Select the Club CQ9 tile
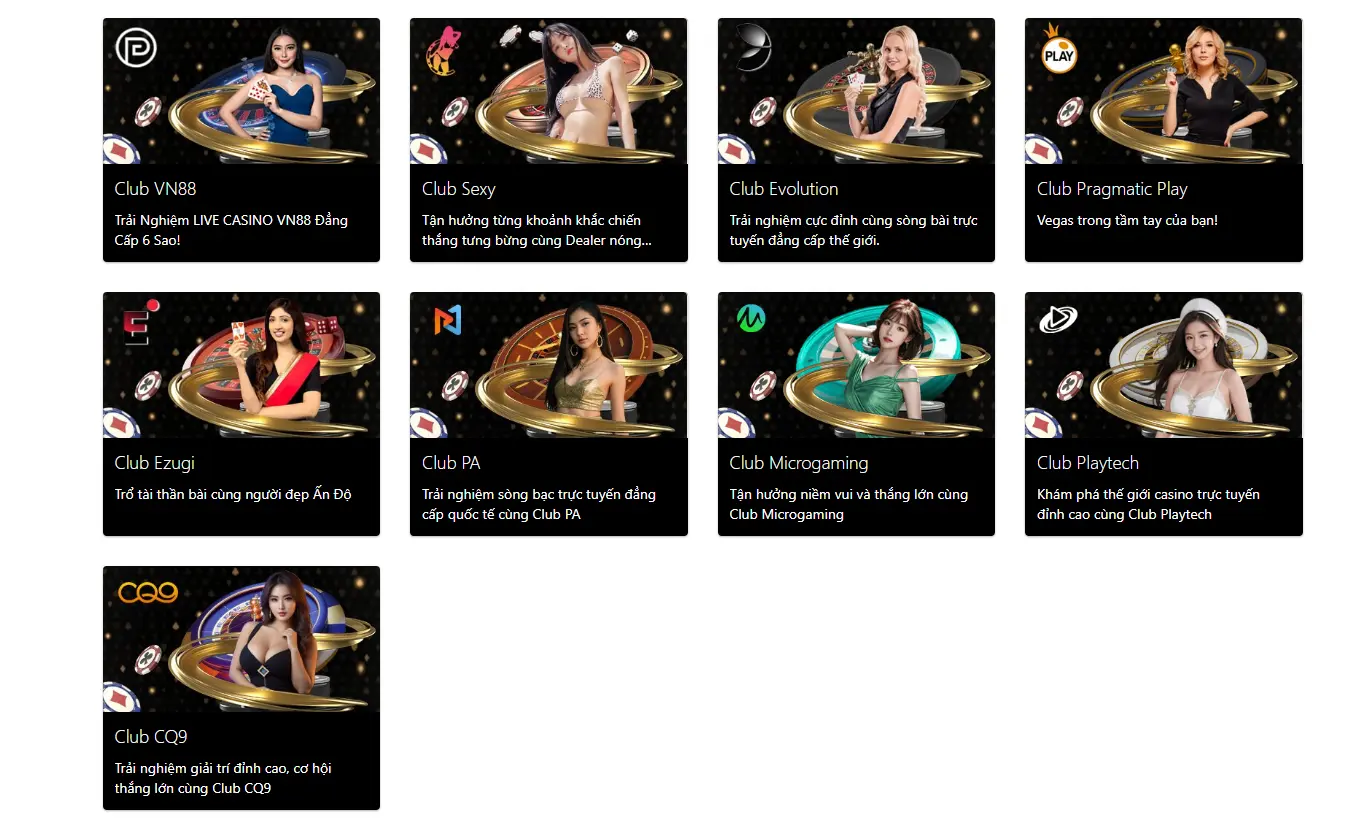Image resolution: width=1367 pixels, height=838 pixels. click(x=241, y=688)
